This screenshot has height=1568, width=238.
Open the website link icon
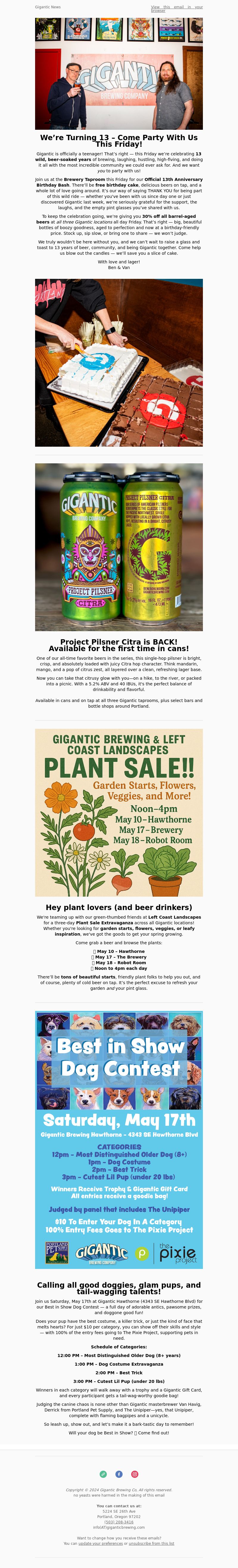[103, 1474]
